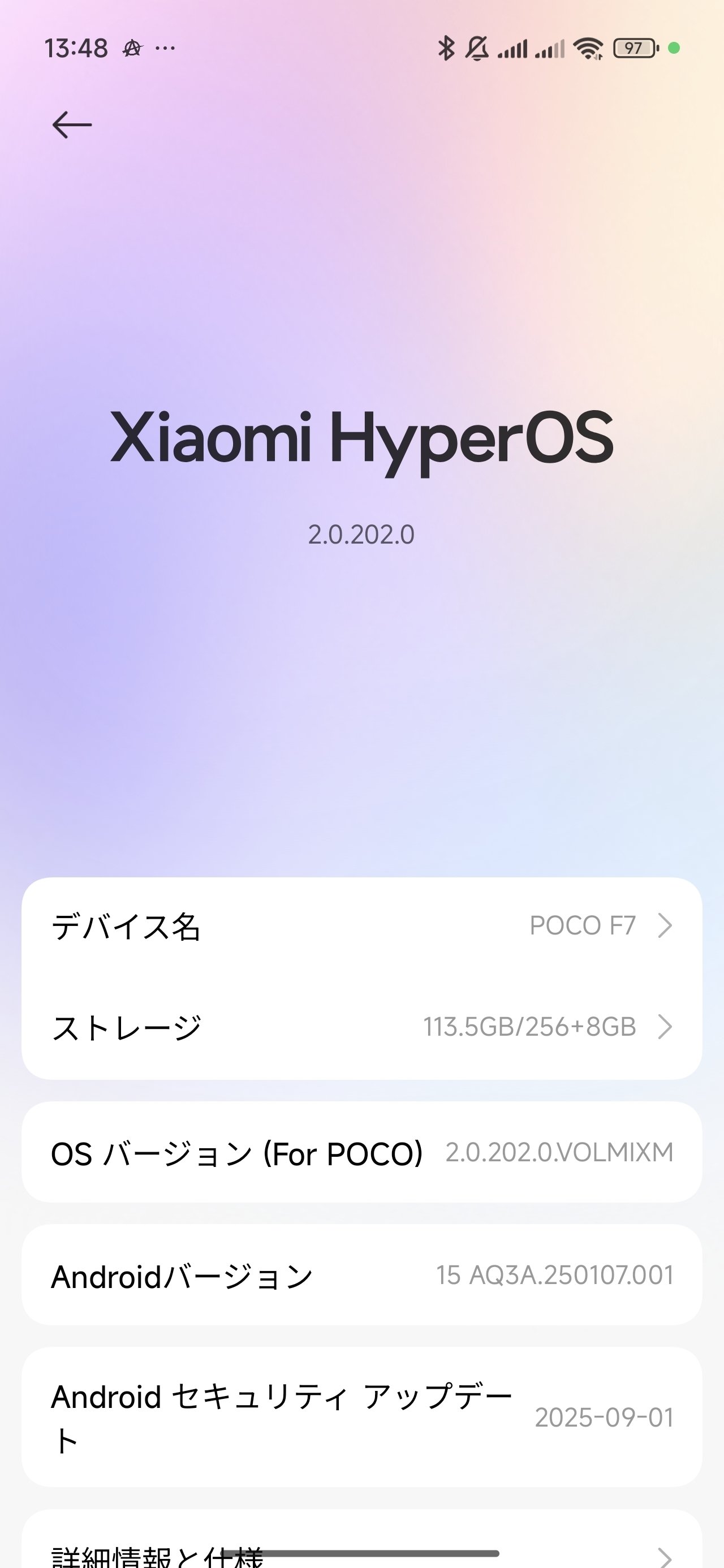Tap the muted notifications icon
This screenshot has width=724, height=1568.
click(479, 48)
